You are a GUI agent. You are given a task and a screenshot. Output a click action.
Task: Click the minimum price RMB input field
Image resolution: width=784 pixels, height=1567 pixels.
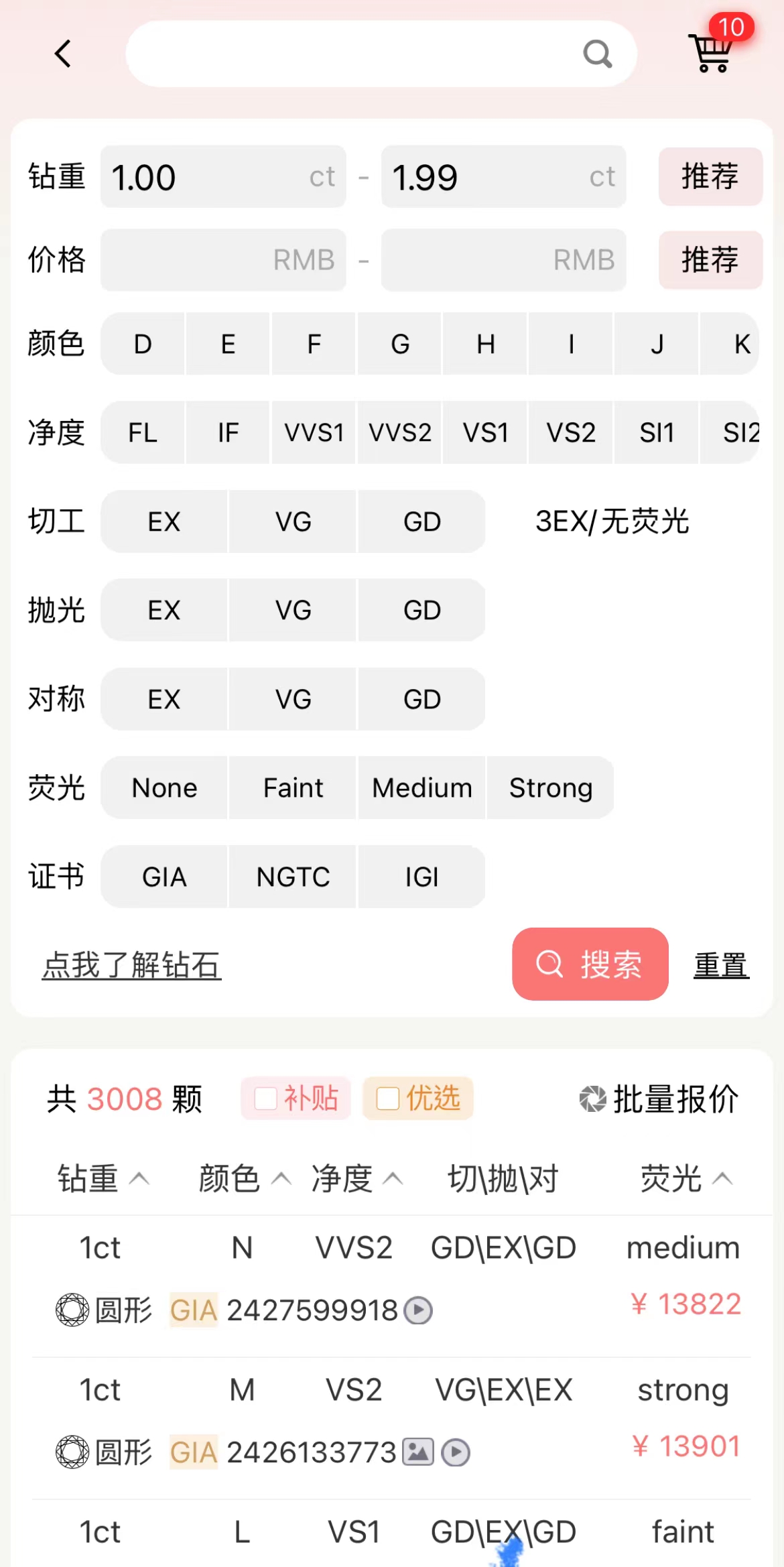(x=223, y=260)
